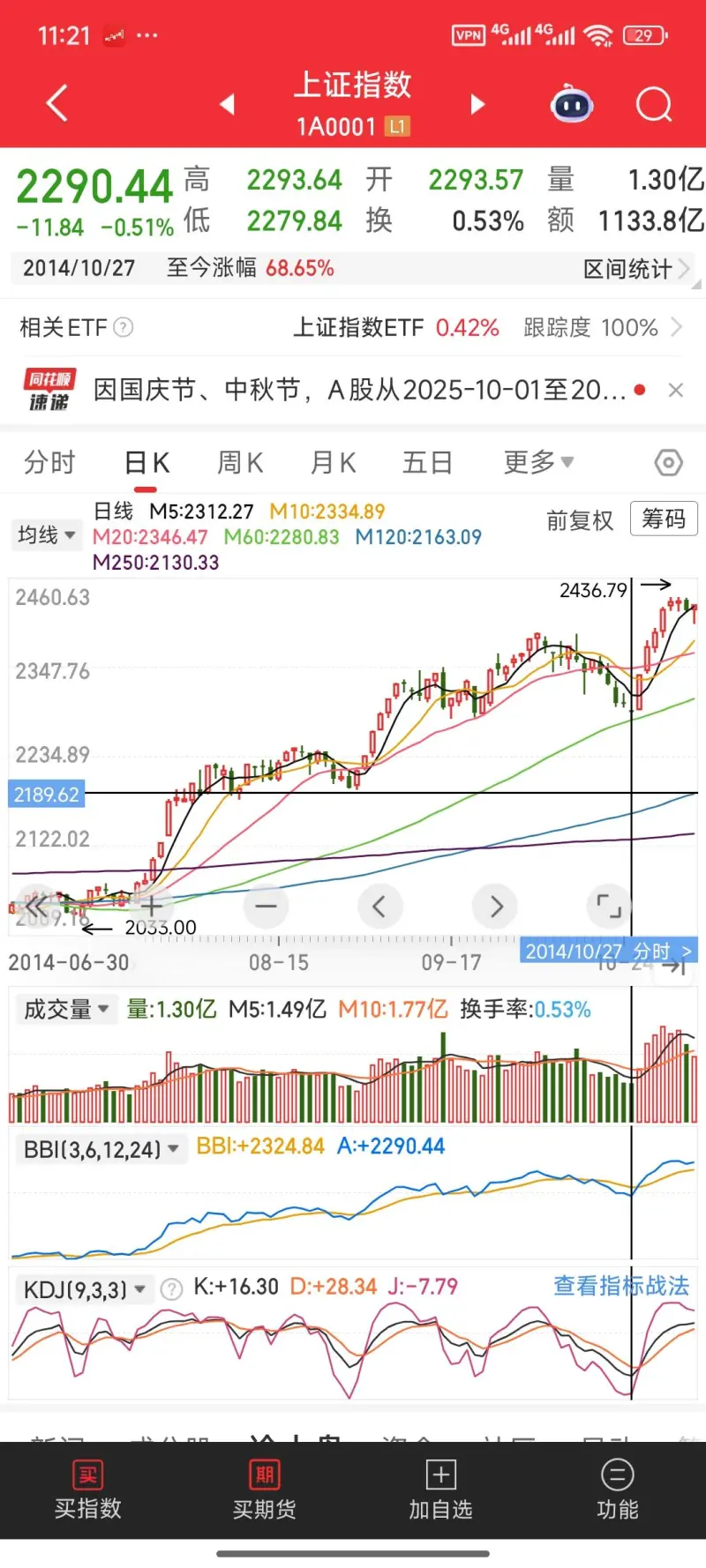Tap 加自选 to add to watchlist

coord(440,1490)
